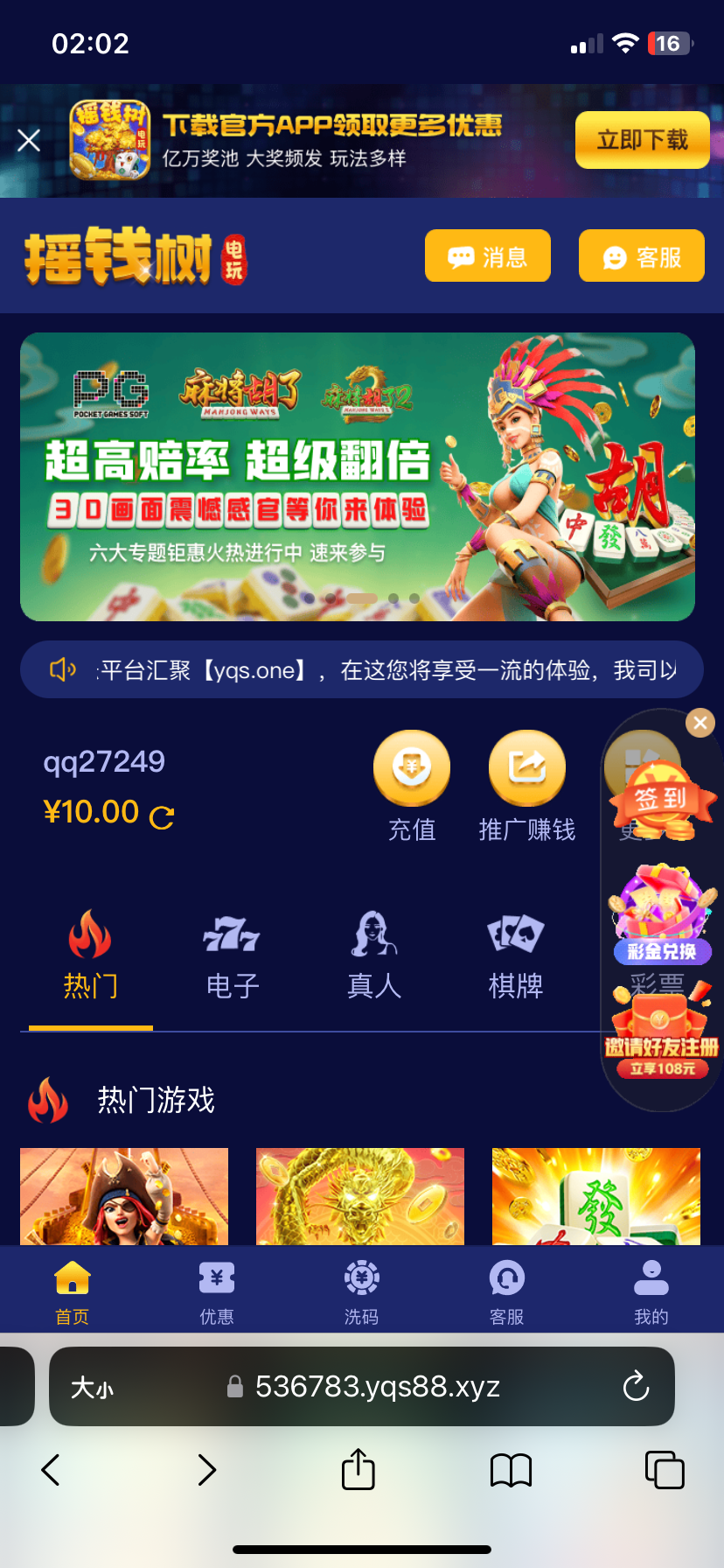
Task: Close the floating promo panel
Action: [x=700, y=723]
